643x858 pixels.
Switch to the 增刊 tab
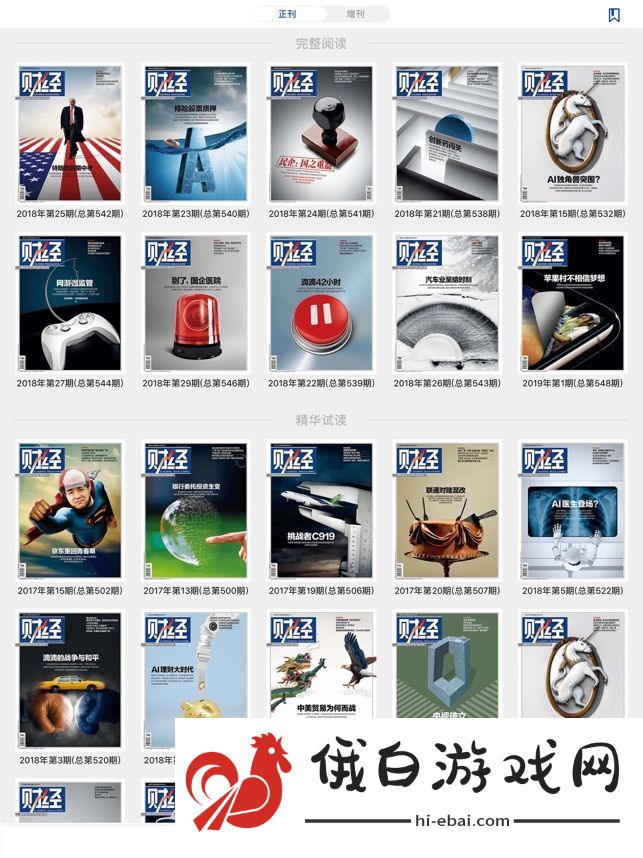pyautogui.click(x=355, y=14)
